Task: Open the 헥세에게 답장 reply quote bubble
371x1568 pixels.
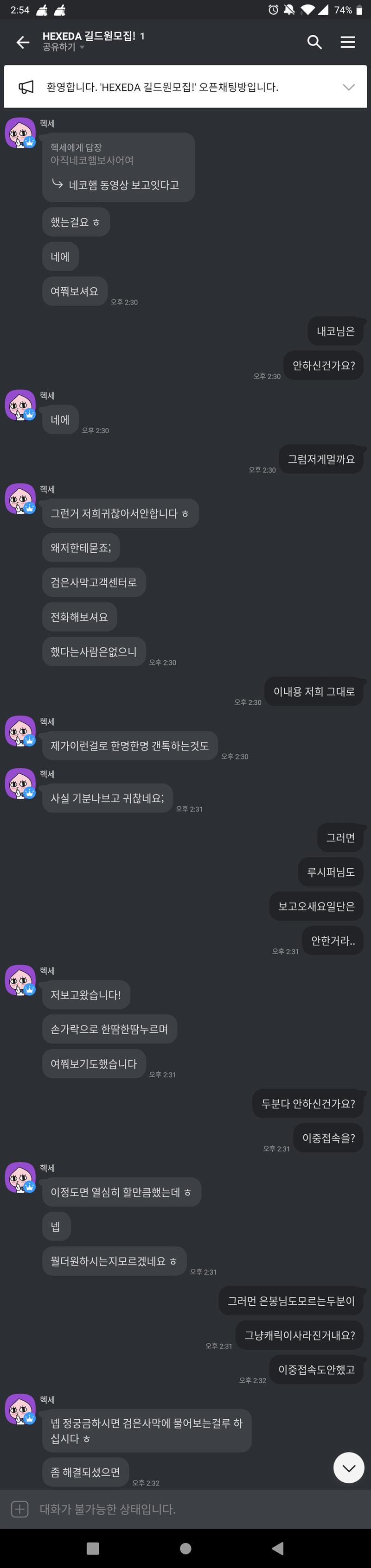Action: [x=118, y=167]
